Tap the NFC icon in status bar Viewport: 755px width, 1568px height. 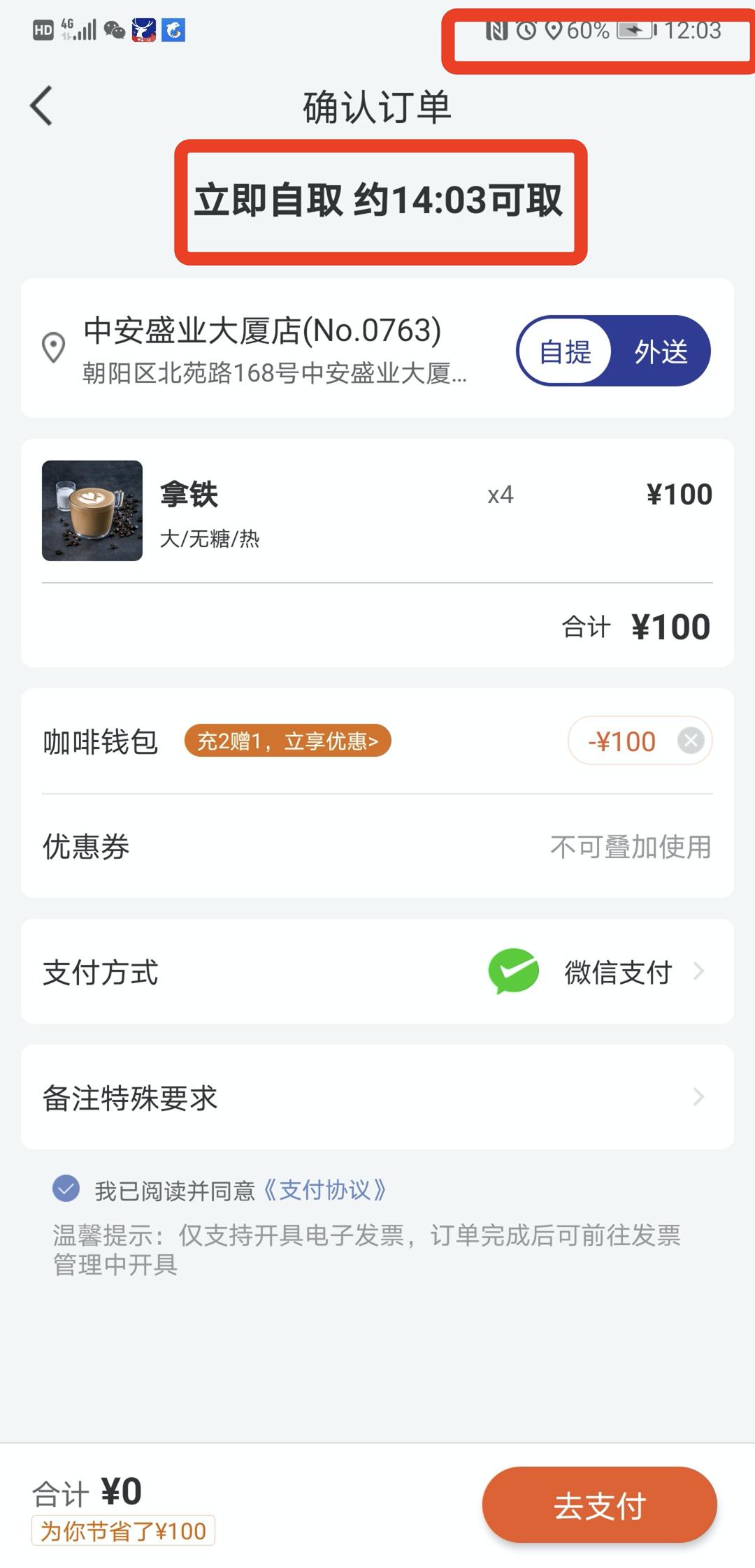[498, 31]
